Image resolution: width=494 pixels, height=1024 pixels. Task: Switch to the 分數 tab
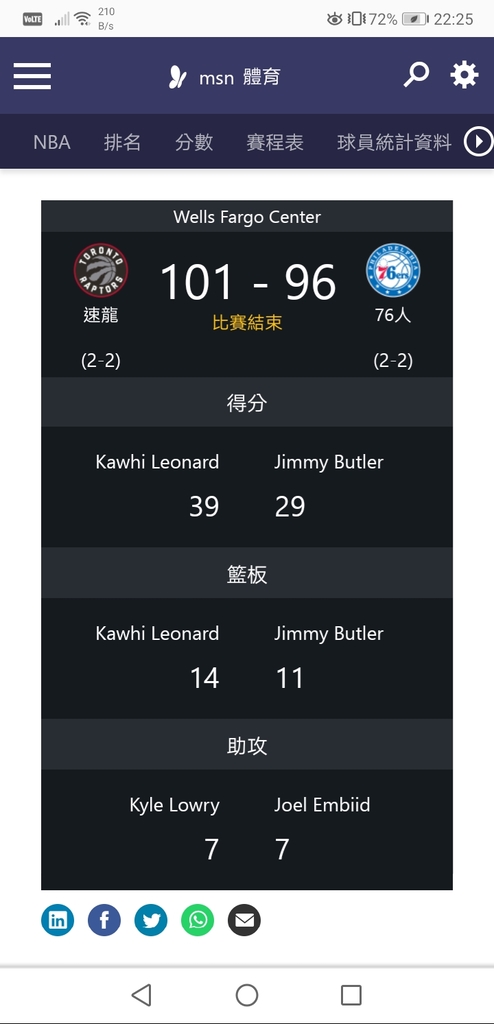[x=194, y=142]
